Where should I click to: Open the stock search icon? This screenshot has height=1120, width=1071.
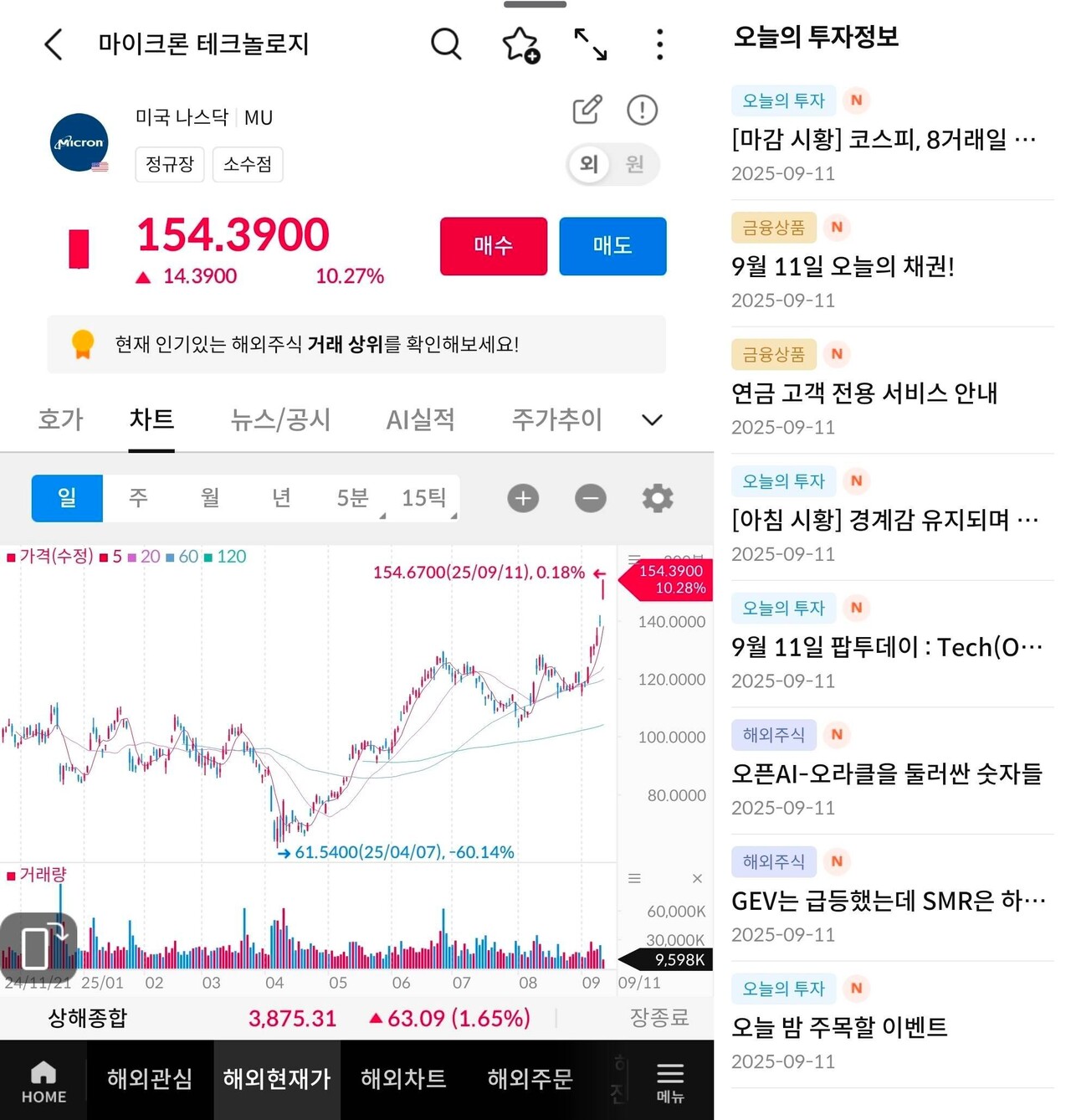pos(446,44)
